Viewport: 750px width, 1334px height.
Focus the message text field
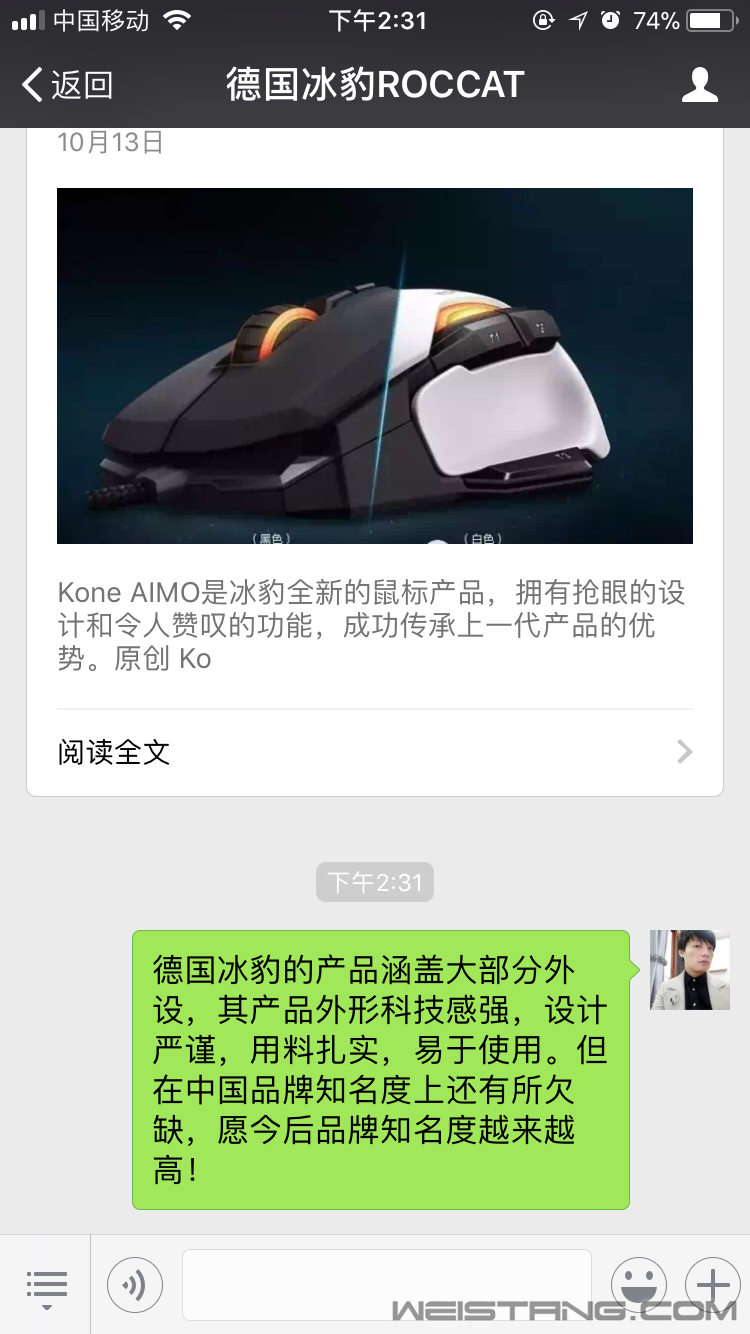coord(386,1285)
